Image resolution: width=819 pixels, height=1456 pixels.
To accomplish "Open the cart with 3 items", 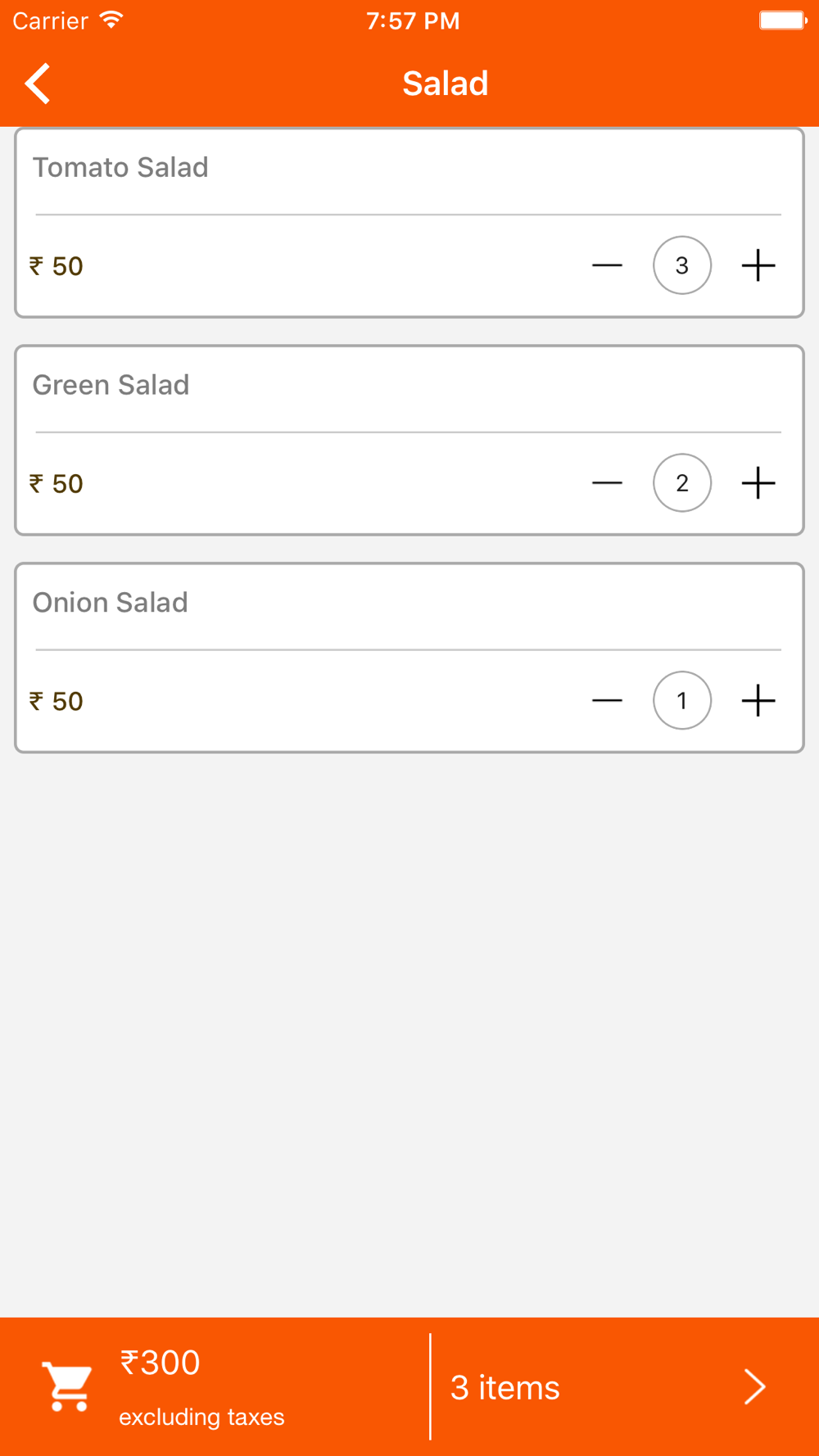I will [625, 1387].
